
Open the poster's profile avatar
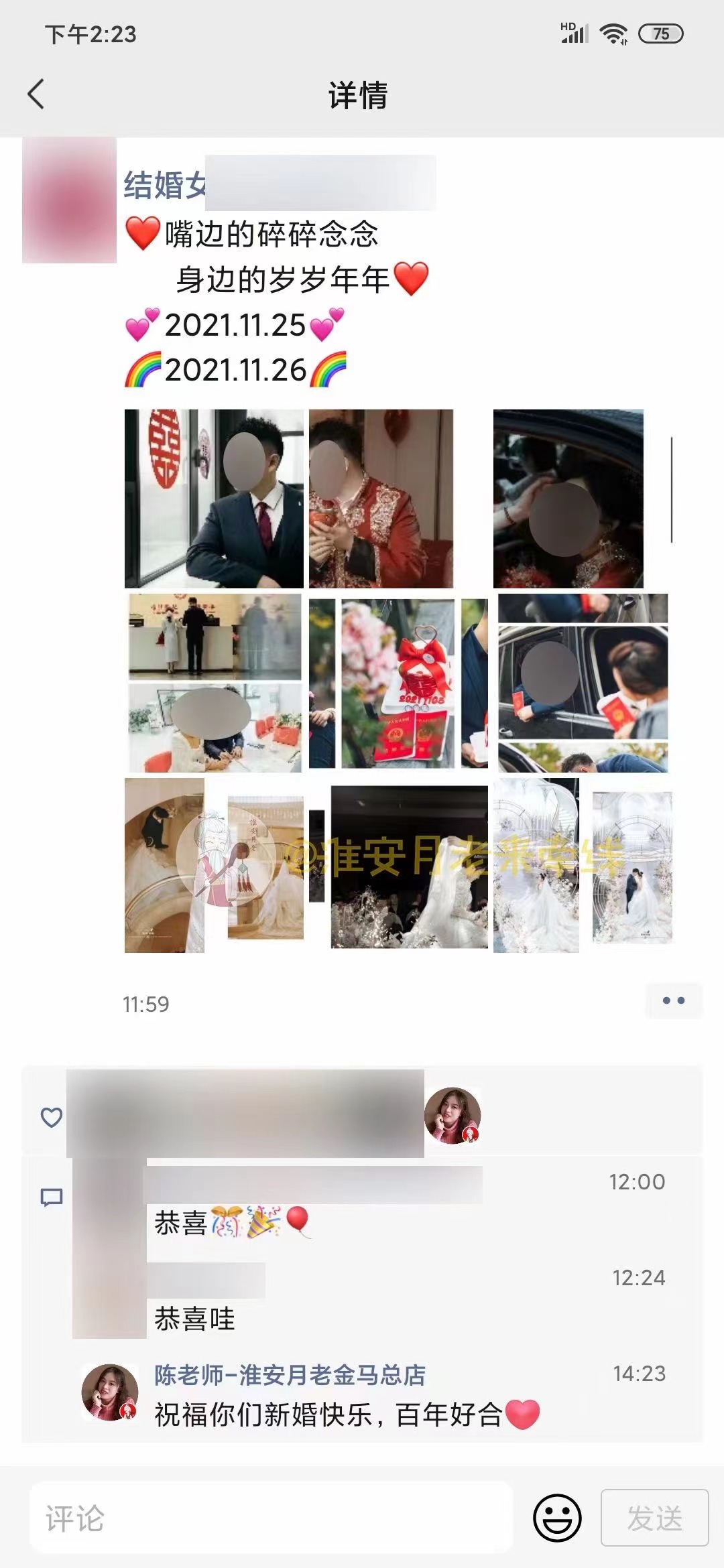(69, 200)
